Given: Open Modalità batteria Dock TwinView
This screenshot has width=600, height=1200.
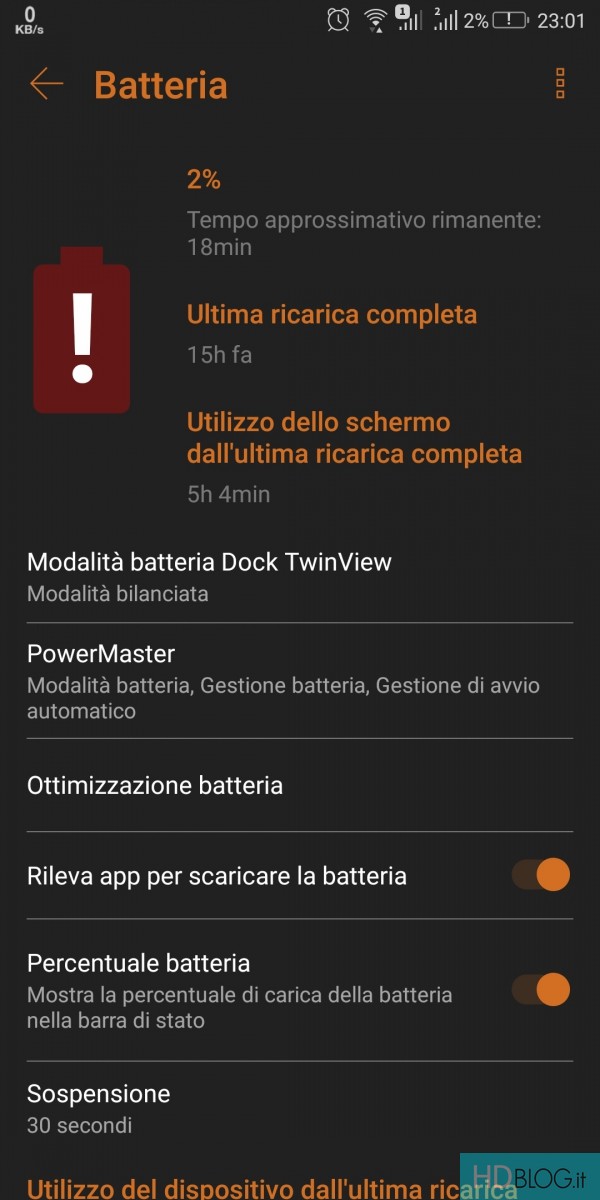Looking at the screenshot, I should pos(209,576).
